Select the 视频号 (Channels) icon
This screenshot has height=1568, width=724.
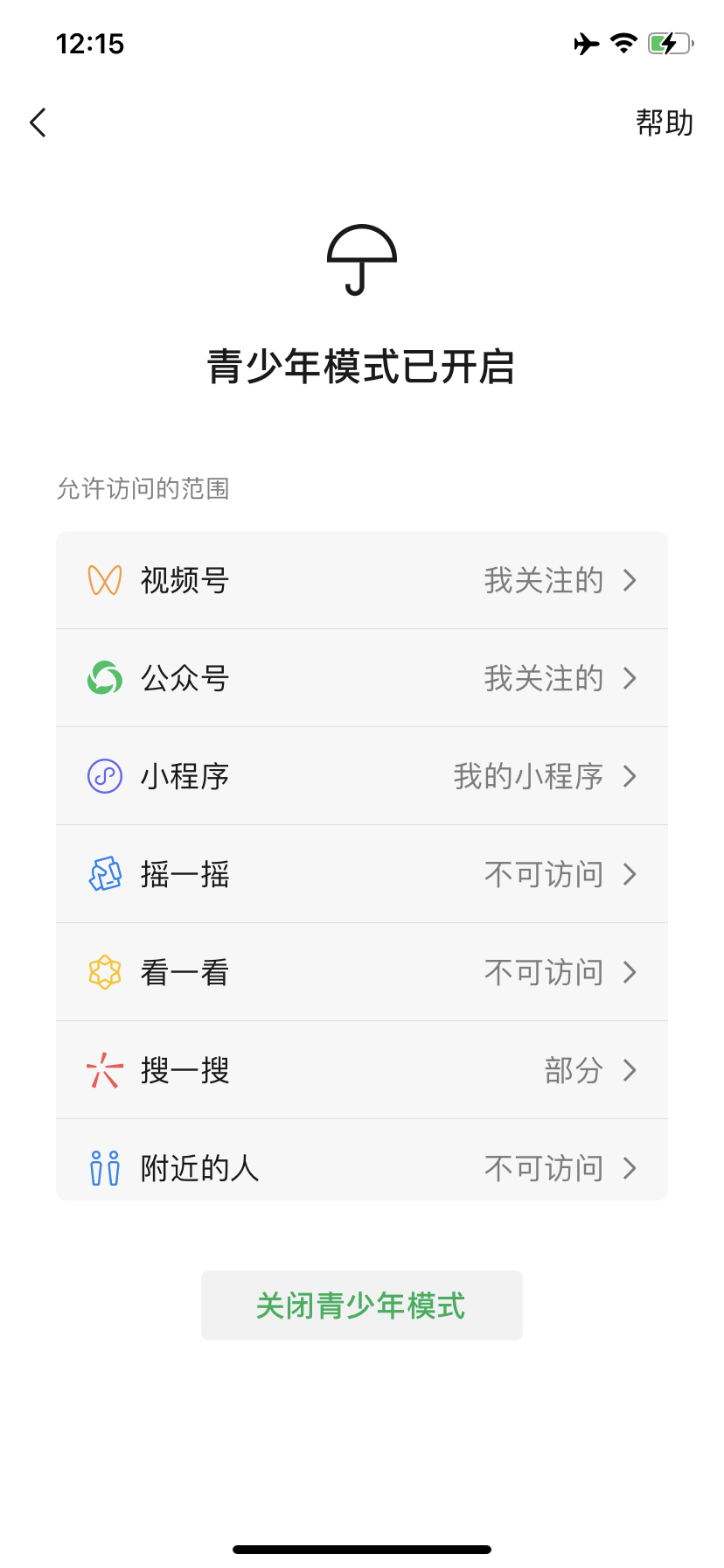click(103, 579)
